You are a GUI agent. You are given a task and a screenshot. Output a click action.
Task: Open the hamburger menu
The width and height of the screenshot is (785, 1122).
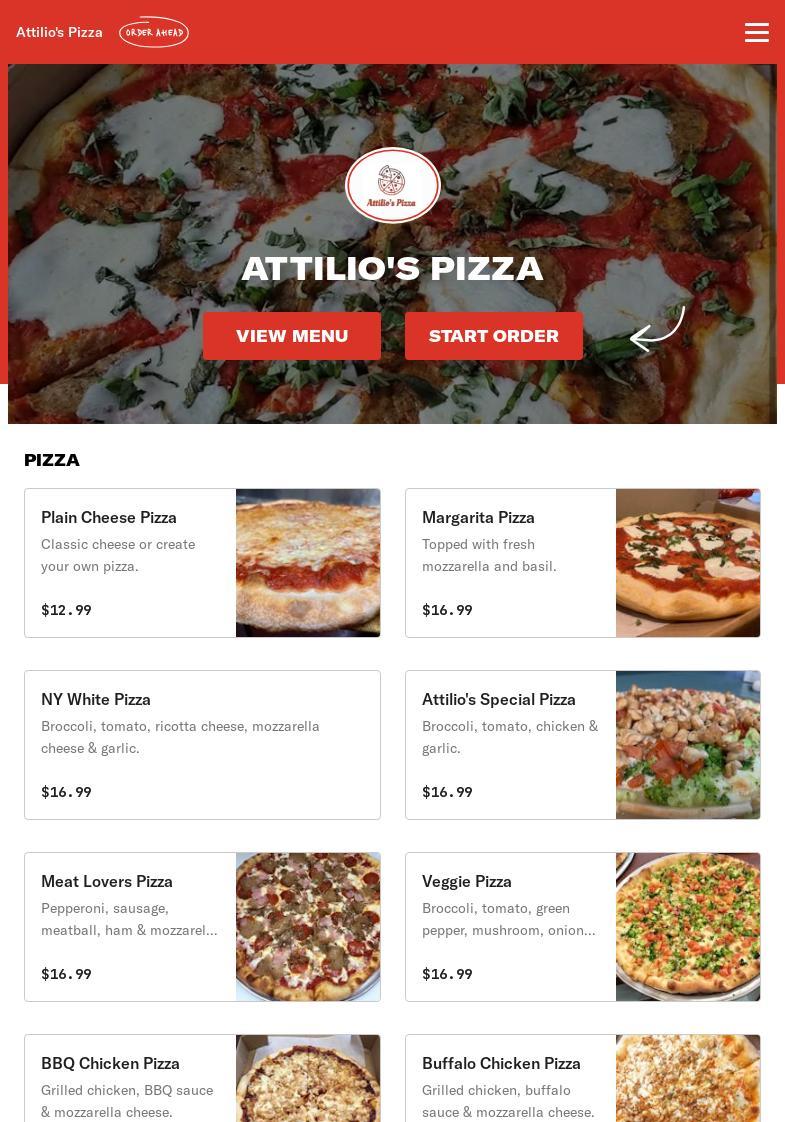tap(757, 32)
